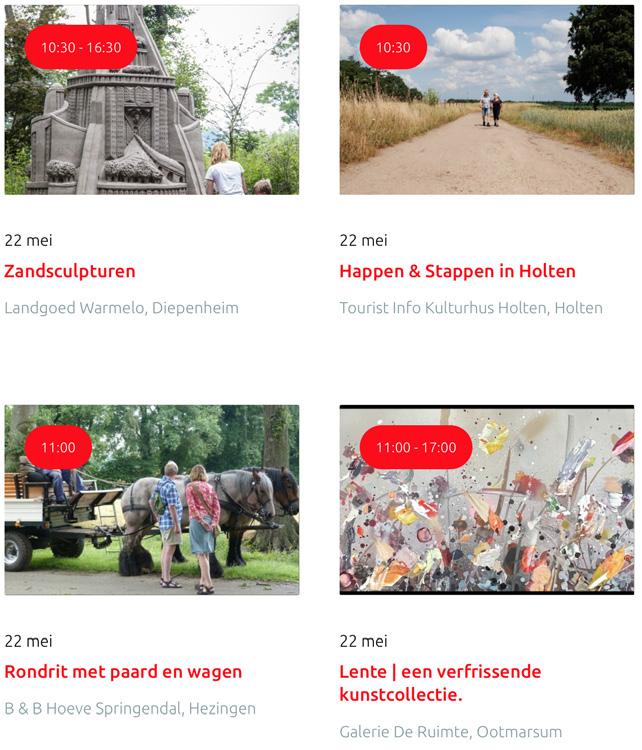Screen dimensions: 642x750
Task: Open the Zandsculpturen title link
Action: pos(70,271)
